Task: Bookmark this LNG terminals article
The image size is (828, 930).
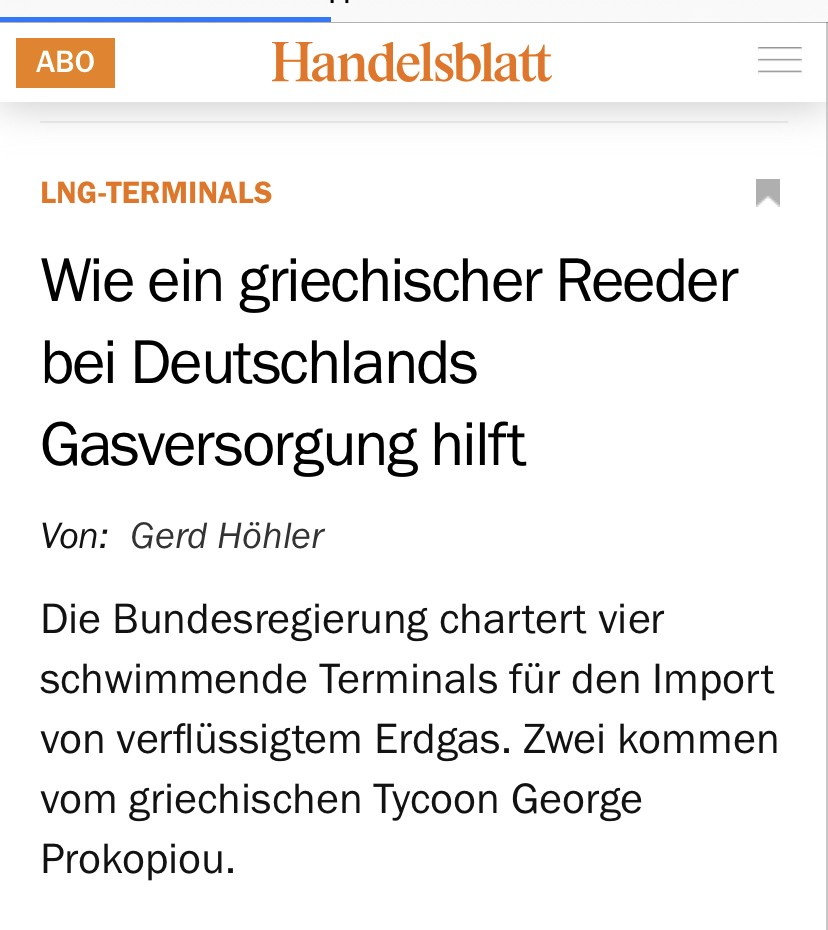Action: coord(767,193)
